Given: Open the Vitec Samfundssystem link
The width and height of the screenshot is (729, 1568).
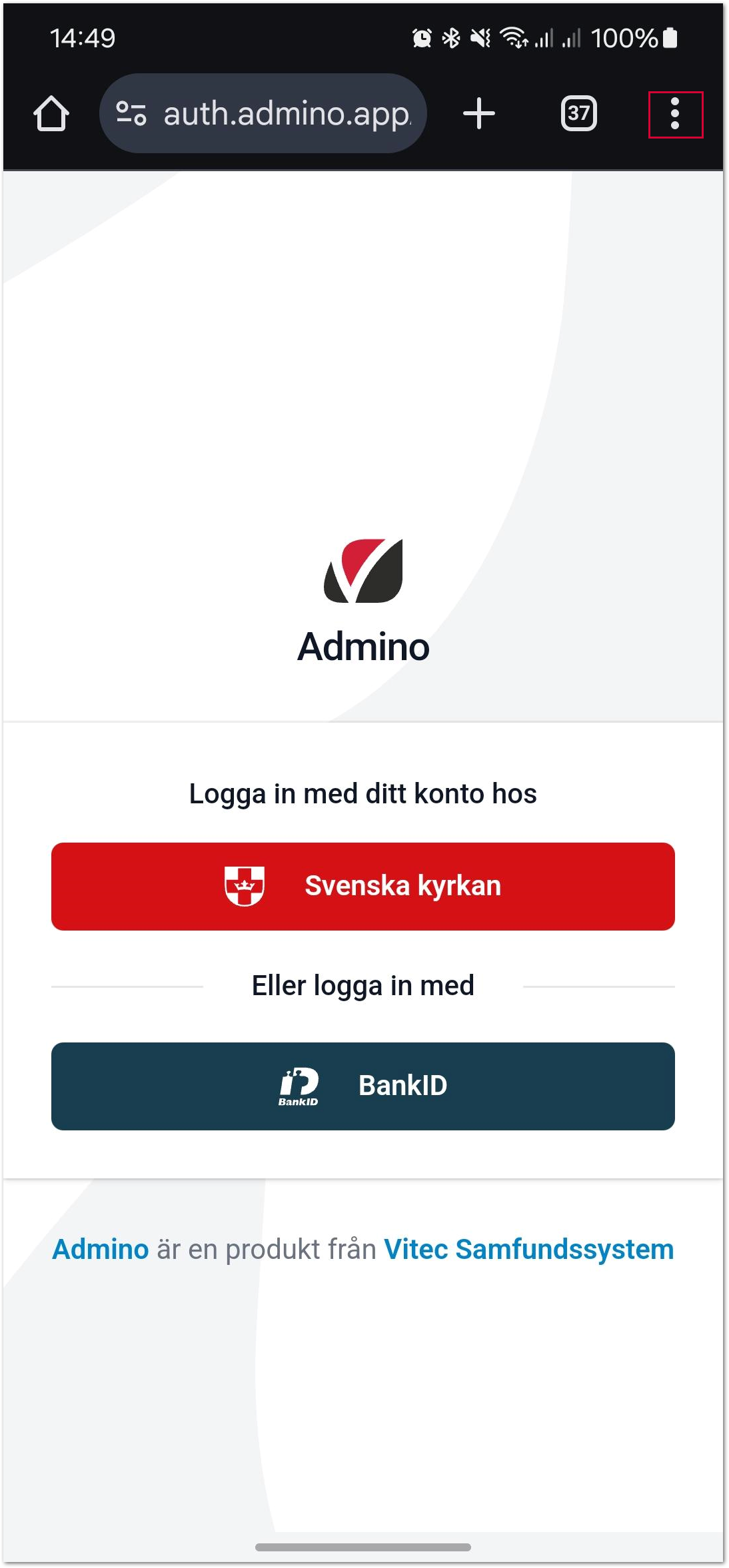Looking at the screenshot, I should (529, 1250).
